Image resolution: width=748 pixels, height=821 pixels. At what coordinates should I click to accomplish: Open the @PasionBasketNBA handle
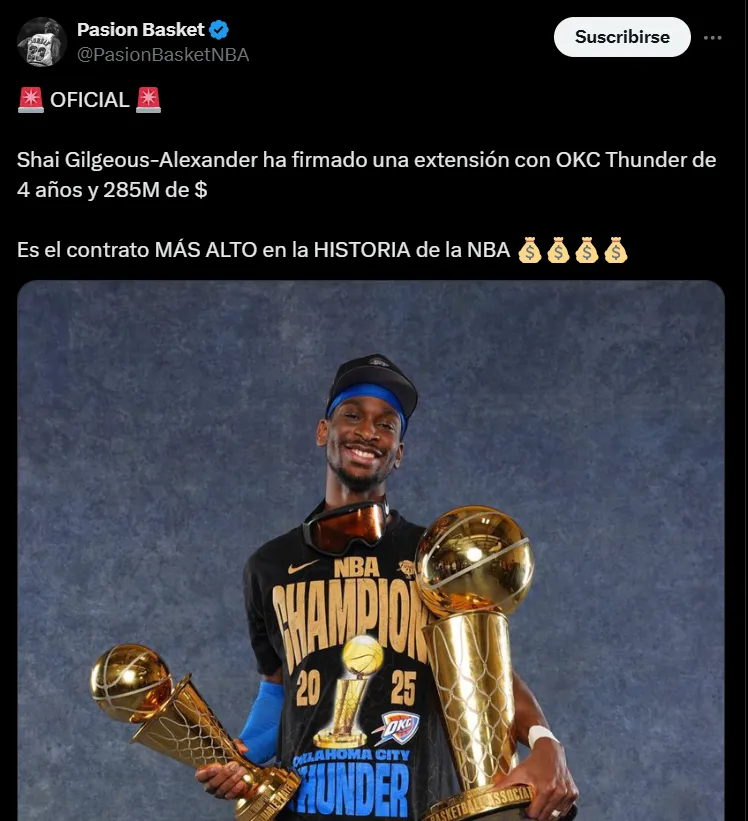coord(163,55)
